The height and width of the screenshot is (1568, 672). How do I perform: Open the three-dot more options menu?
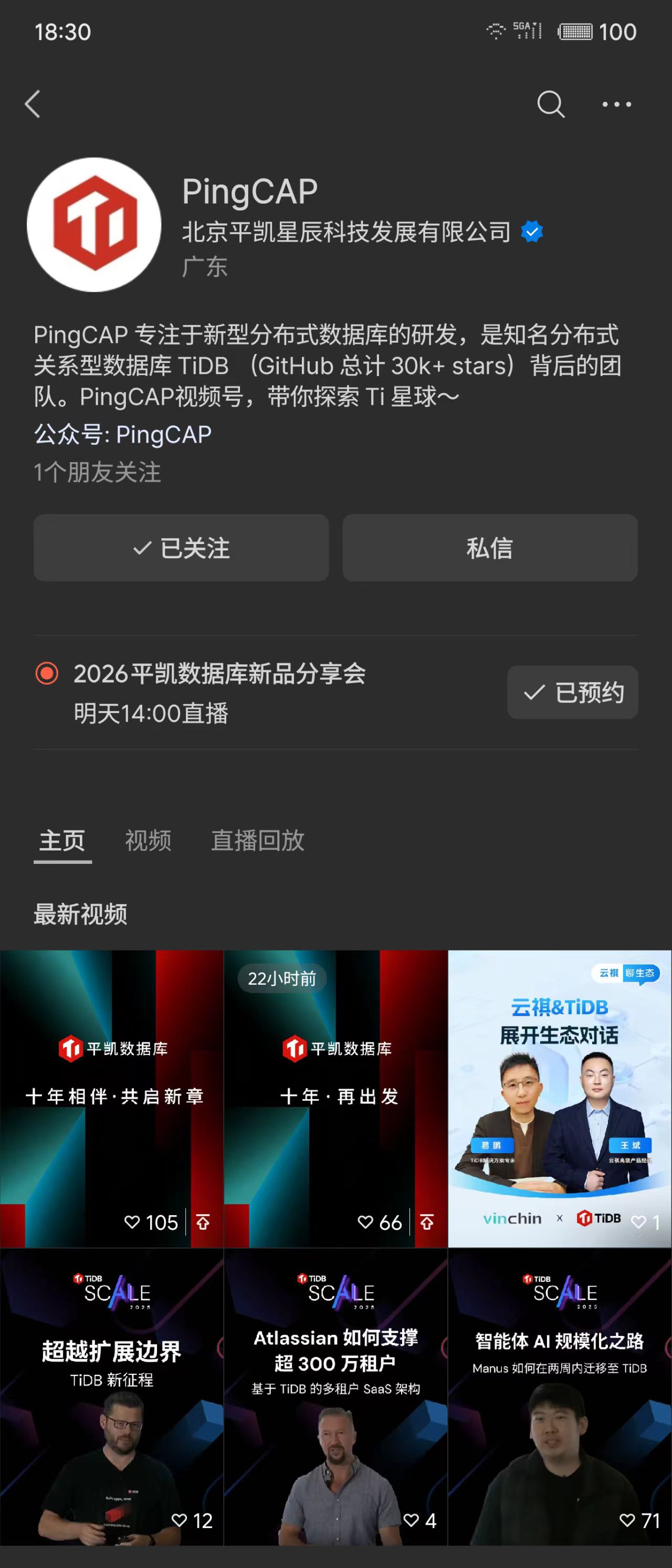pyautogui.click(x=616, y=104)
